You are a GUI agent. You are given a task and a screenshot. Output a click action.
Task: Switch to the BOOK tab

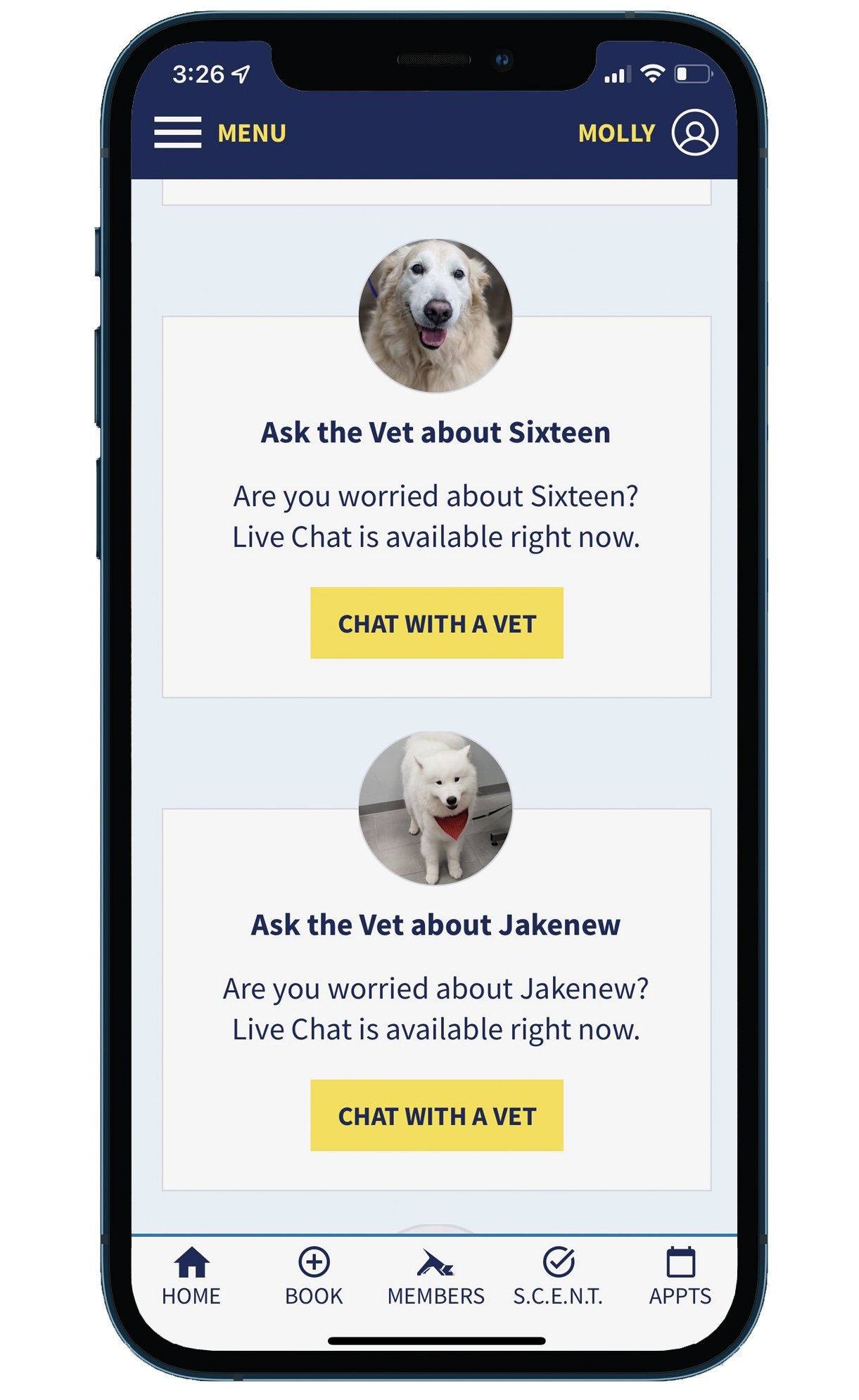pyautogui.click(x=314, y=1276)
